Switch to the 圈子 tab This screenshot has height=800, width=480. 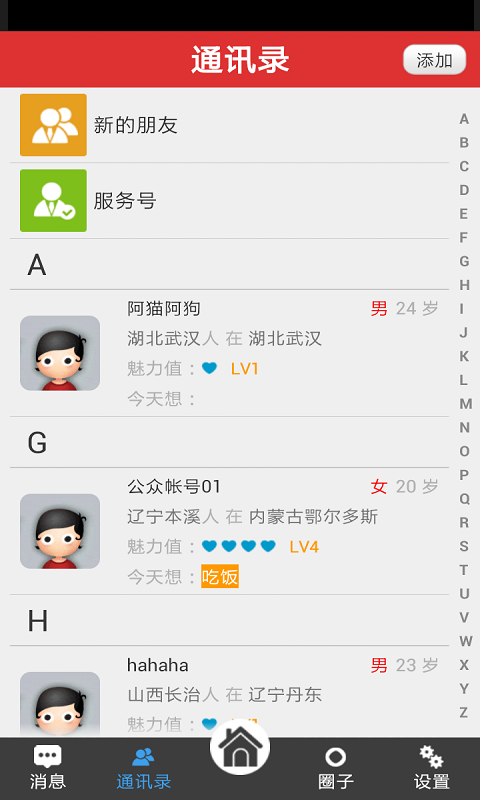click(336, 769)
